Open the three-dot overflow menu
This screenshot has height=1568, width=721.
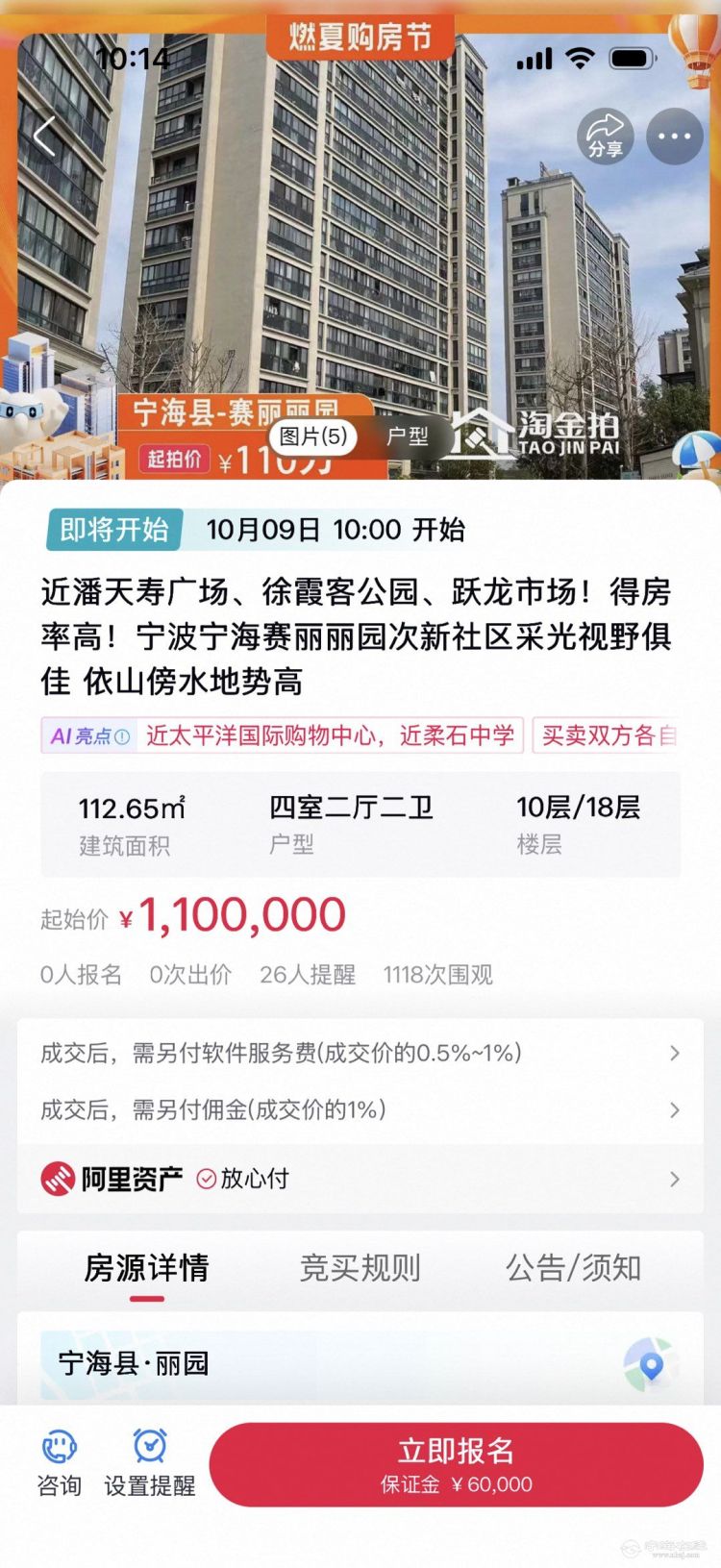coord(675,137)
